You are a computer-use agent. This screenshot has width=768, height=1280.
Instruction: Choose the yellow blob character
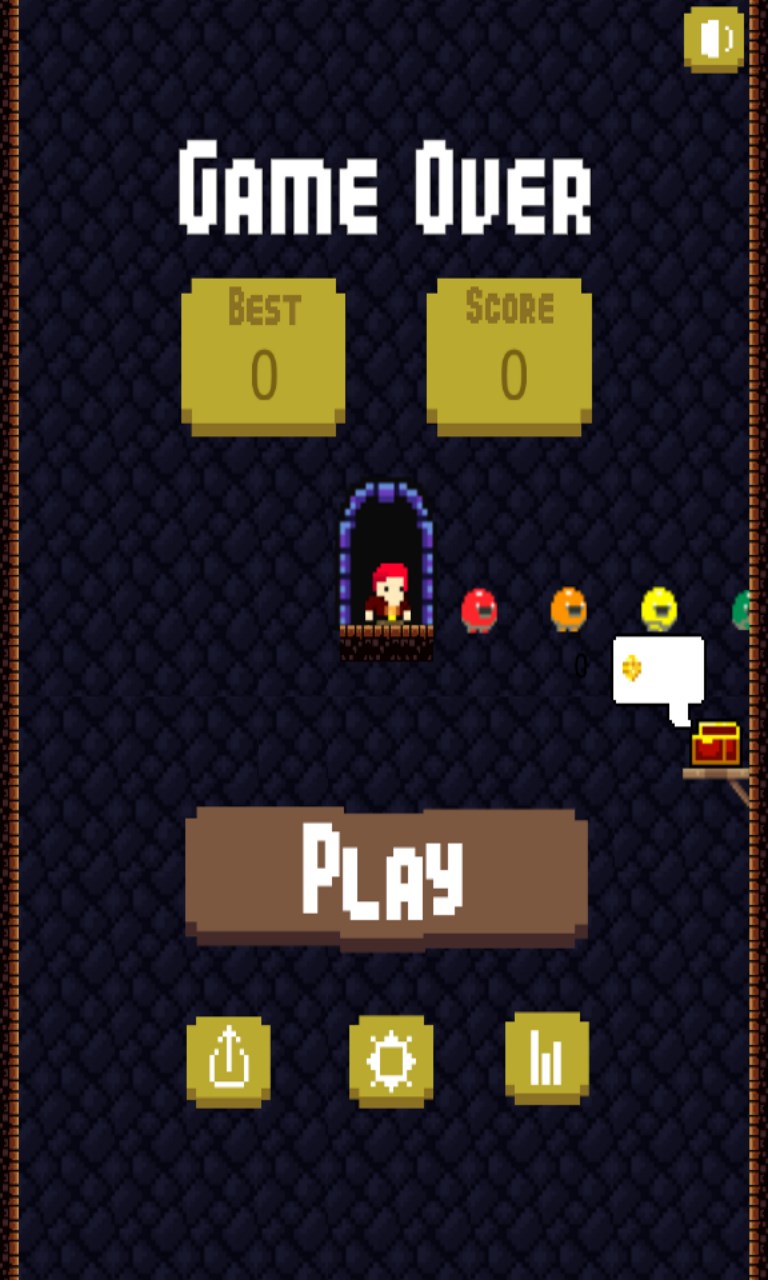point(658,608)
